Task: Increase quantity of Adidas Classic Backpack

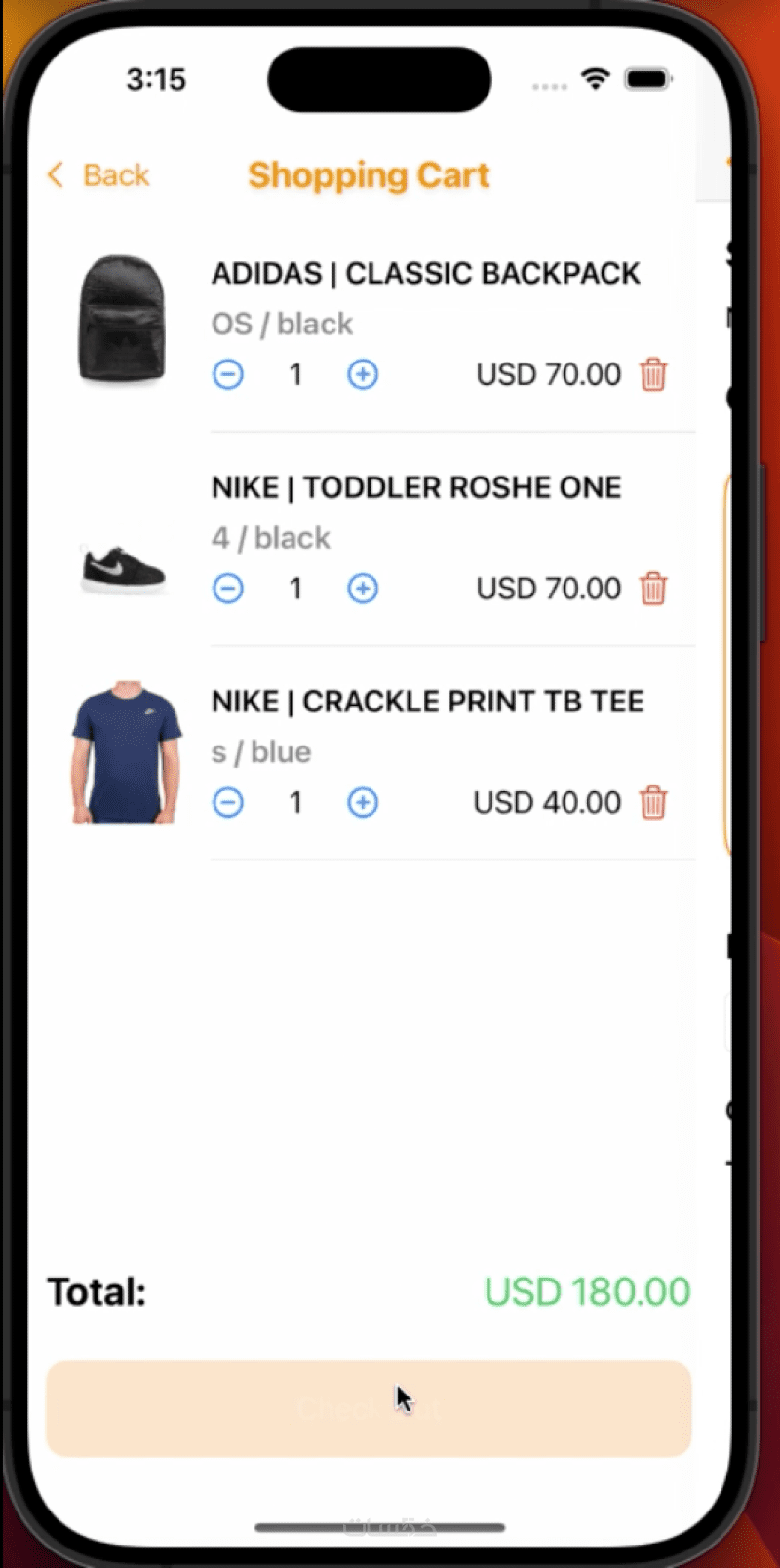Action: 363,374
